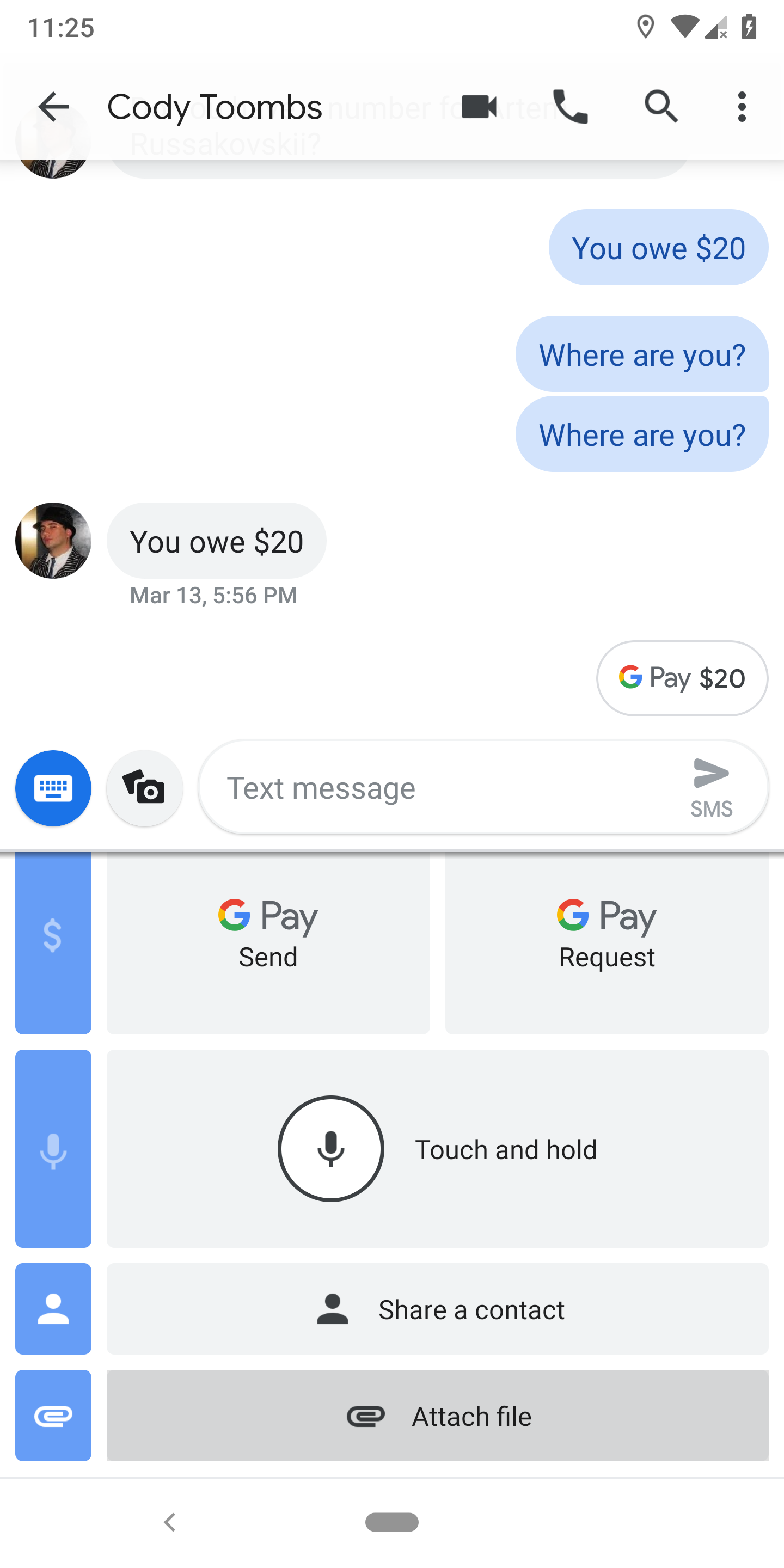Select Attach file option

point(437,1416)
